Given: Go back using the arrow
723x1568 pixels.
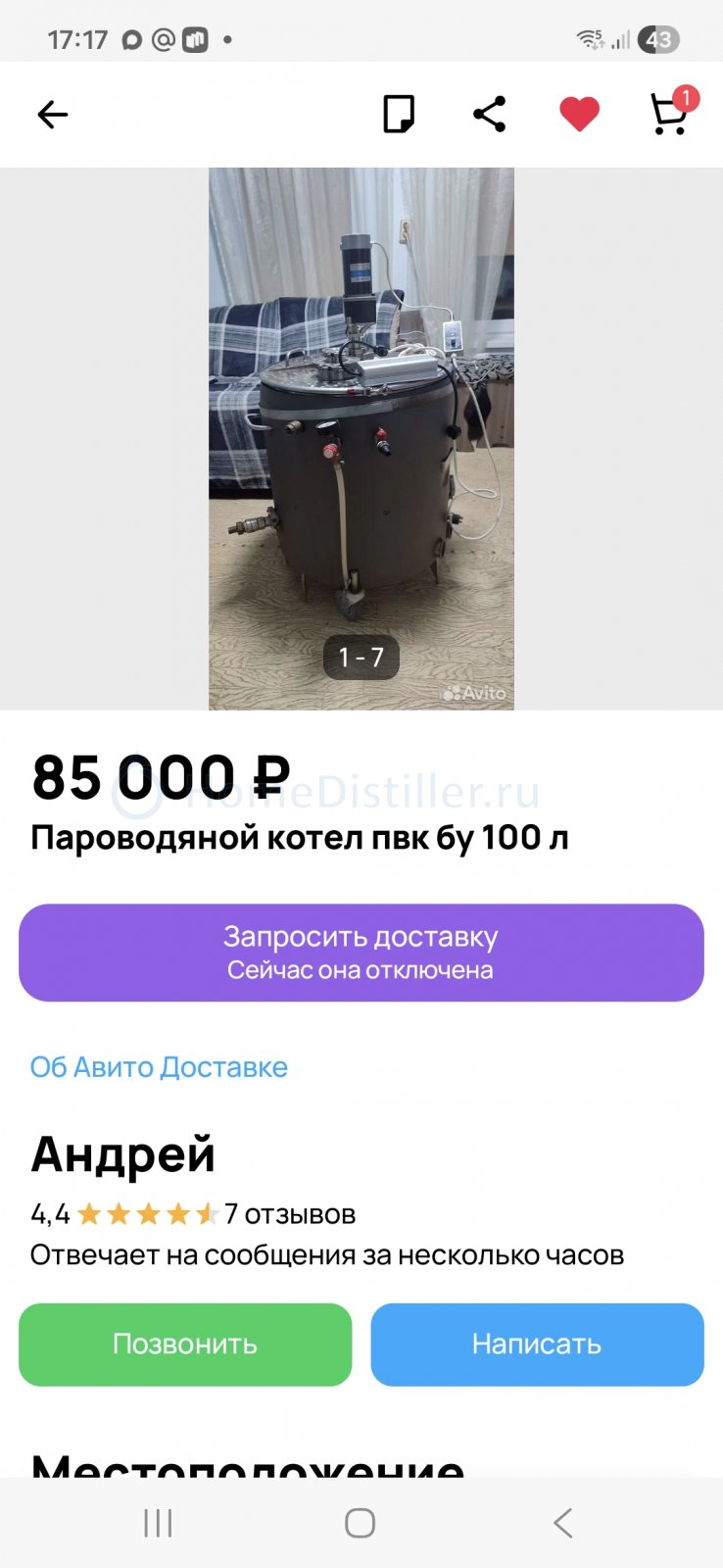Looking at the screenshot, I should coord(52,115).
